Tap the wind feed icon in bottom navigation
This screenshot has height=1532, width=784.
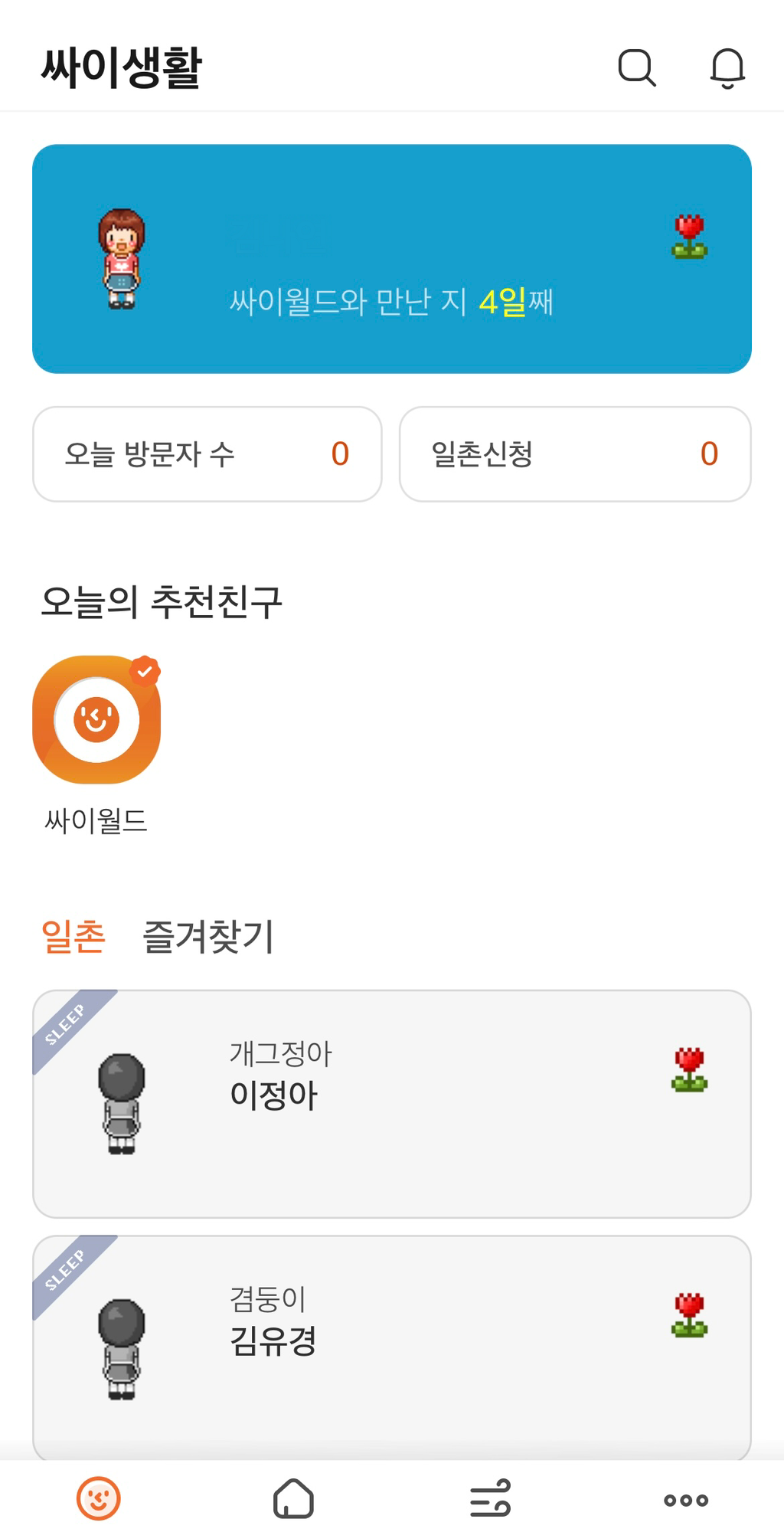[490, 1498]
